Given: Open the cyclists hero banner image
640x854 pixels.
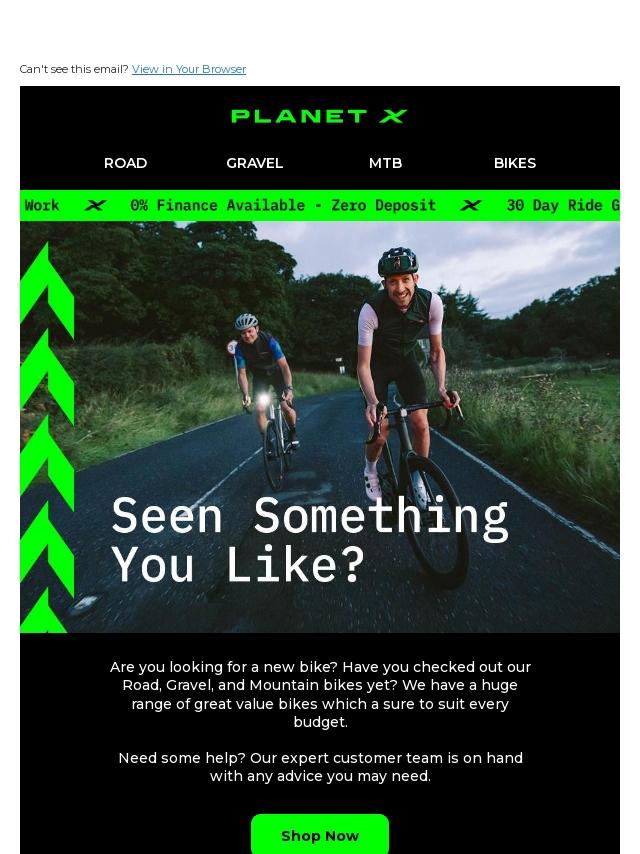Looking at the screenshot, I should 320,427.
